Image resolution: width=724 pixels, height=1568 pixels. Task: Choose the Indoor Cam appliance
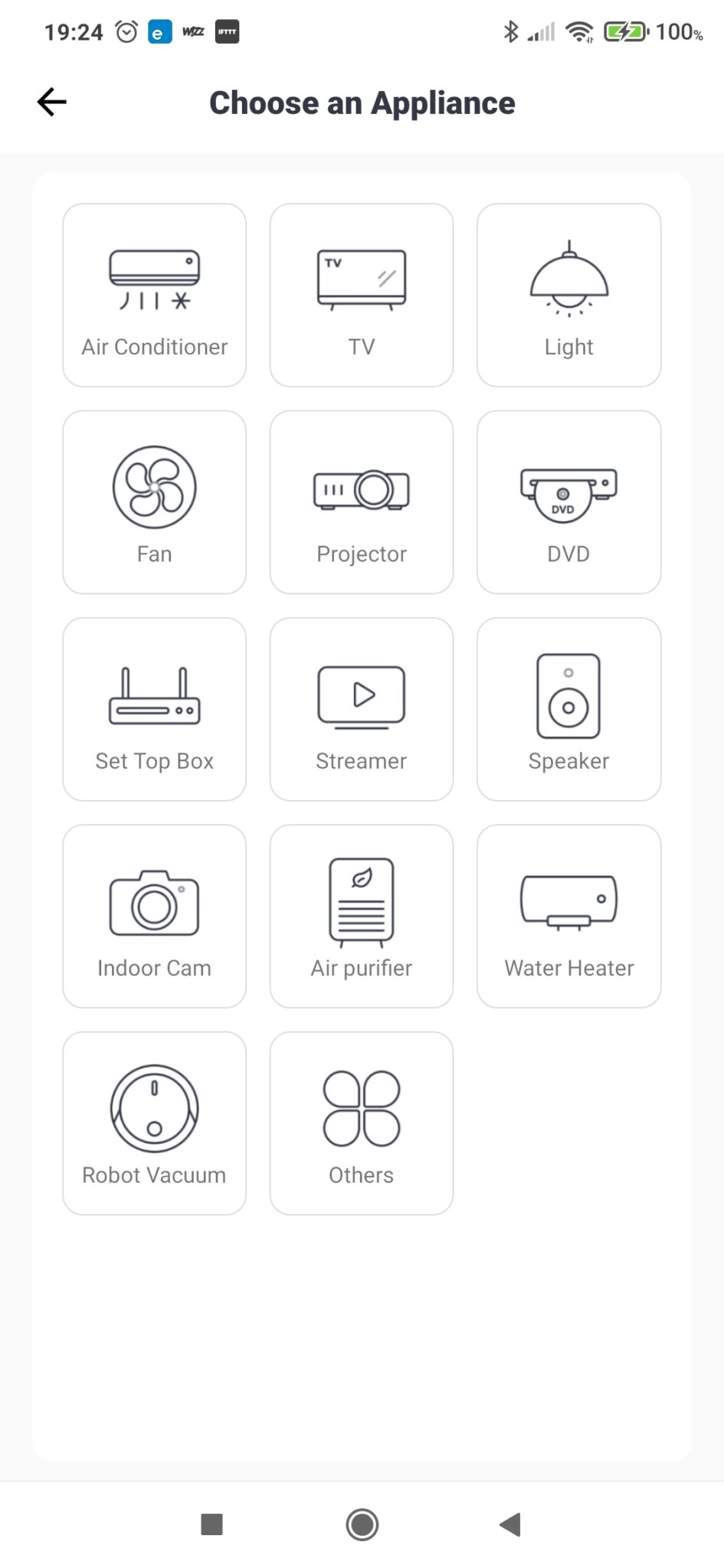(154, 916)
